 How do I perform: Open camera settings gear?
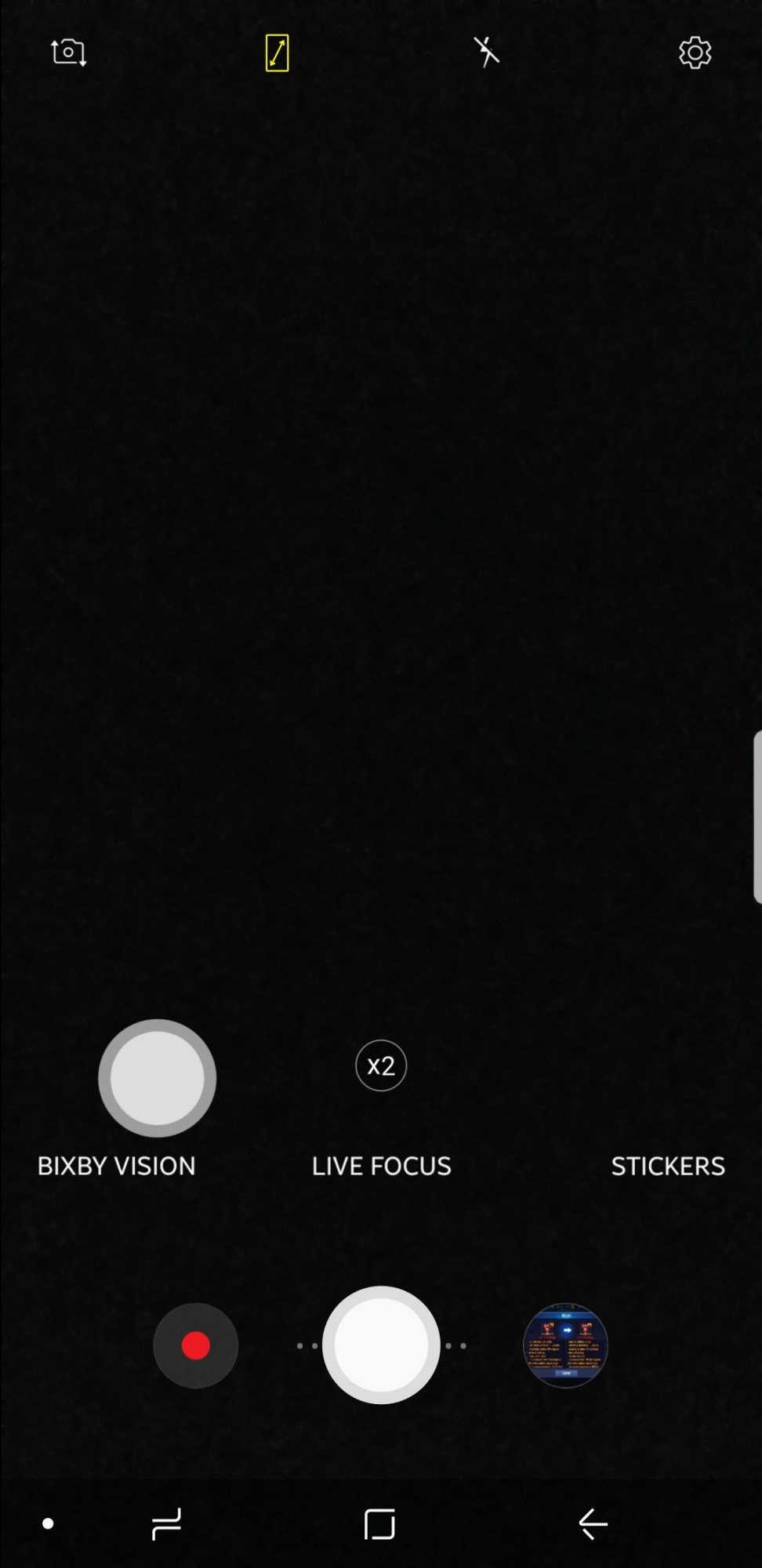click(x=695, y=53)
